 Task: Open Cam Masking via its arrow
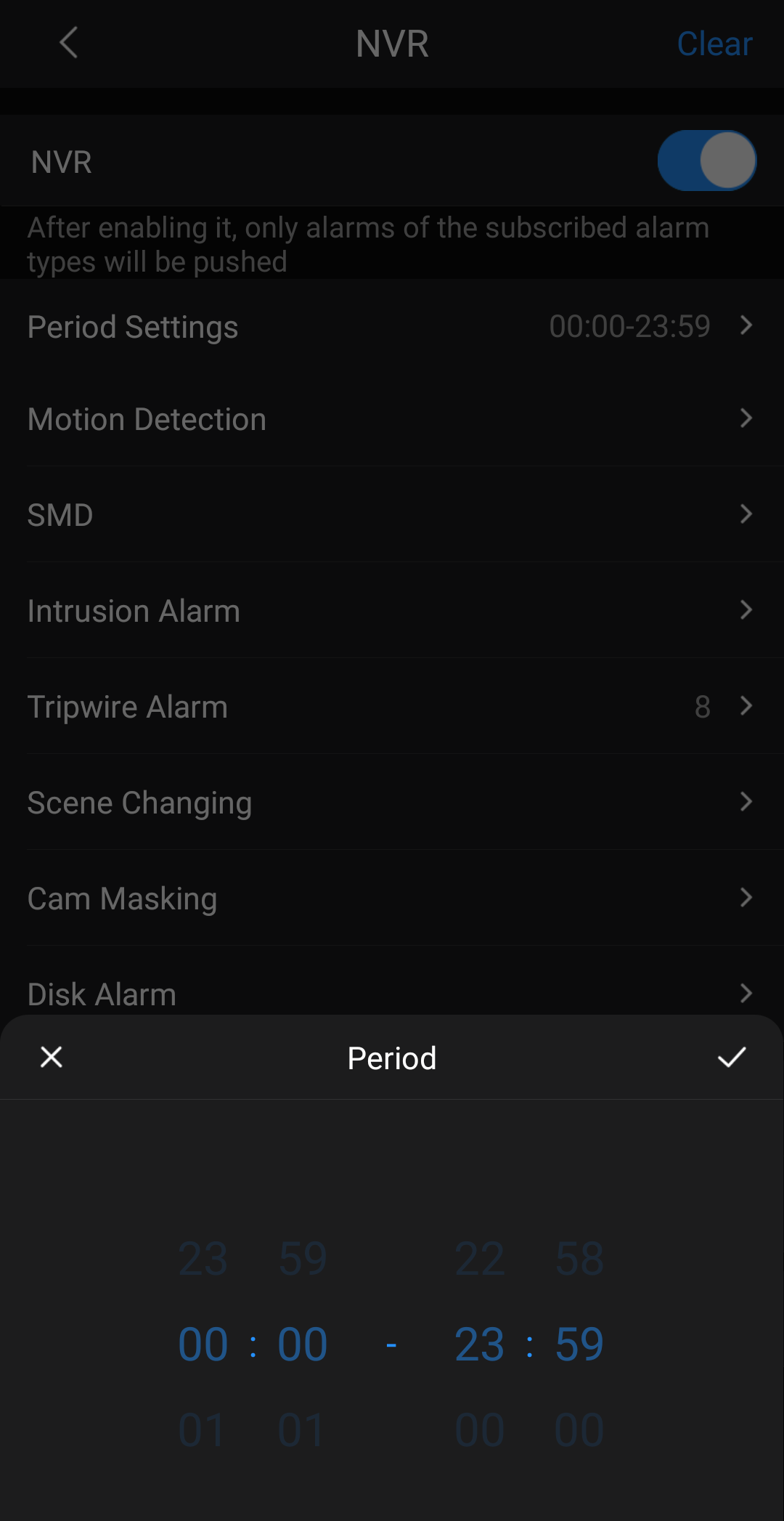click(748, 898)
